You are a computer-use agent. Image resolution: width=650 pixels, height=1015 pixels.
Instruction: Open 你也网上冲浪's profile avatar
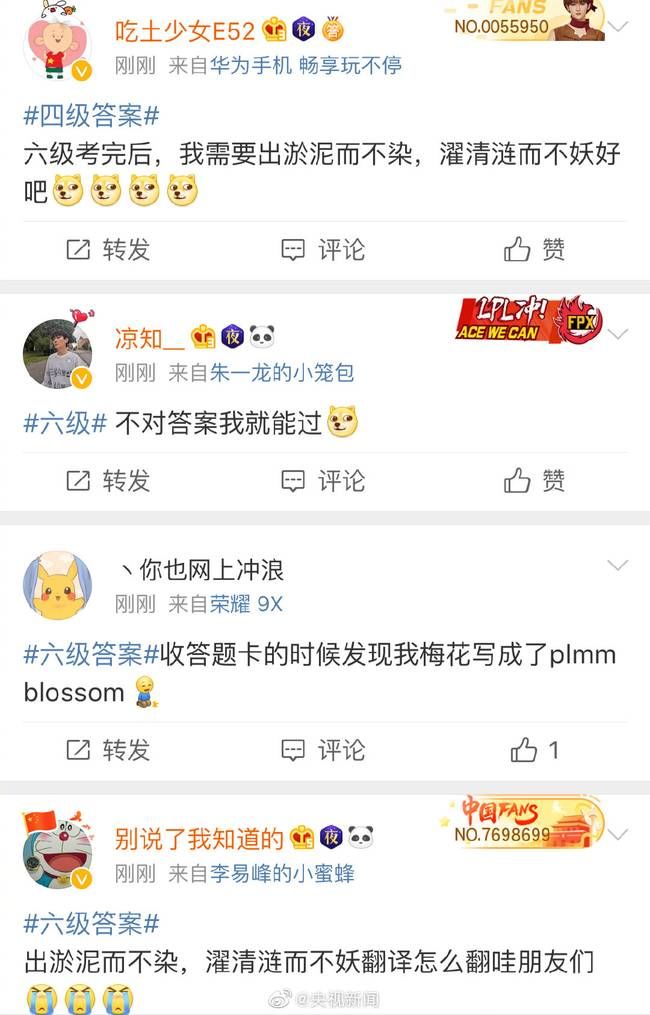(57, 586)
